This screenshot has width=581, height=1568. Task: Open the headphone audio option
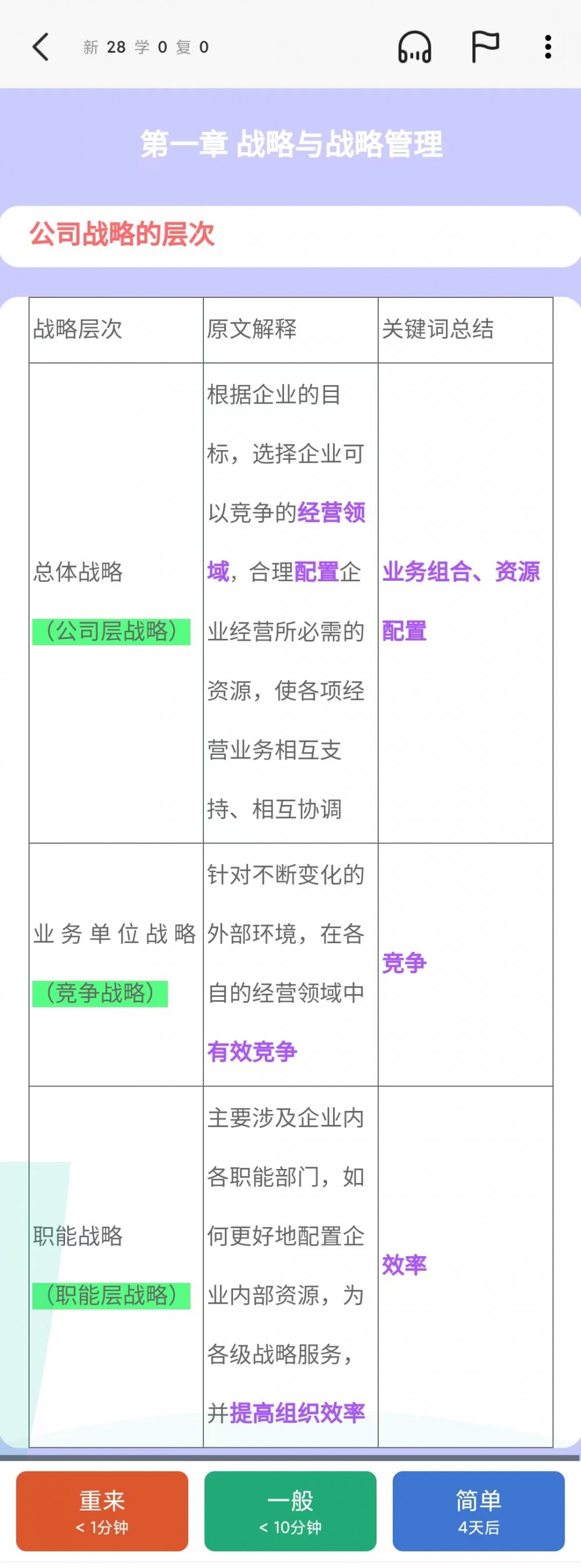[x=415, y=47]
